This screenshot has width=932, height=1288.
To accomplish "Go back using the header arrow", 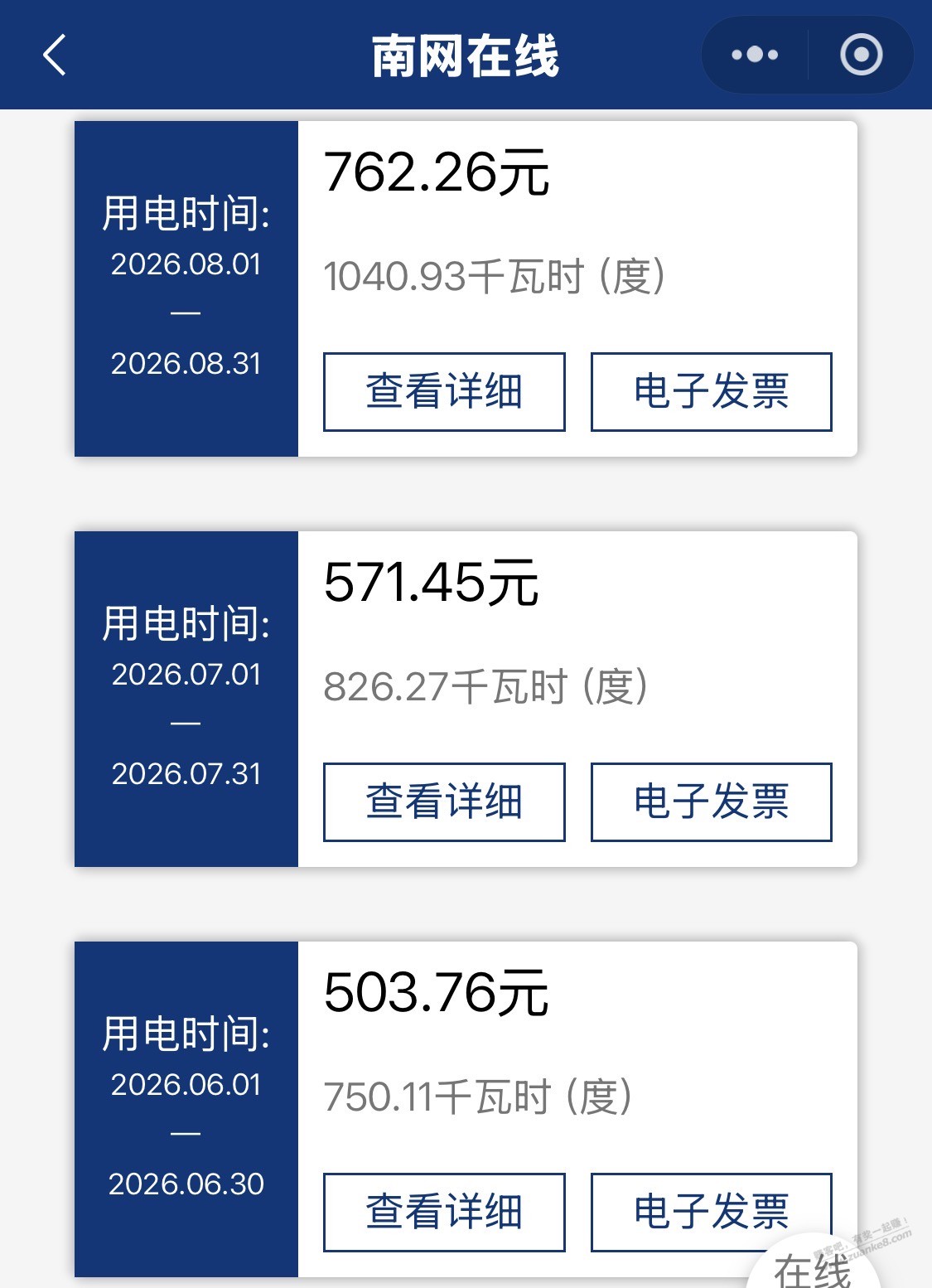I will point(55,56).
